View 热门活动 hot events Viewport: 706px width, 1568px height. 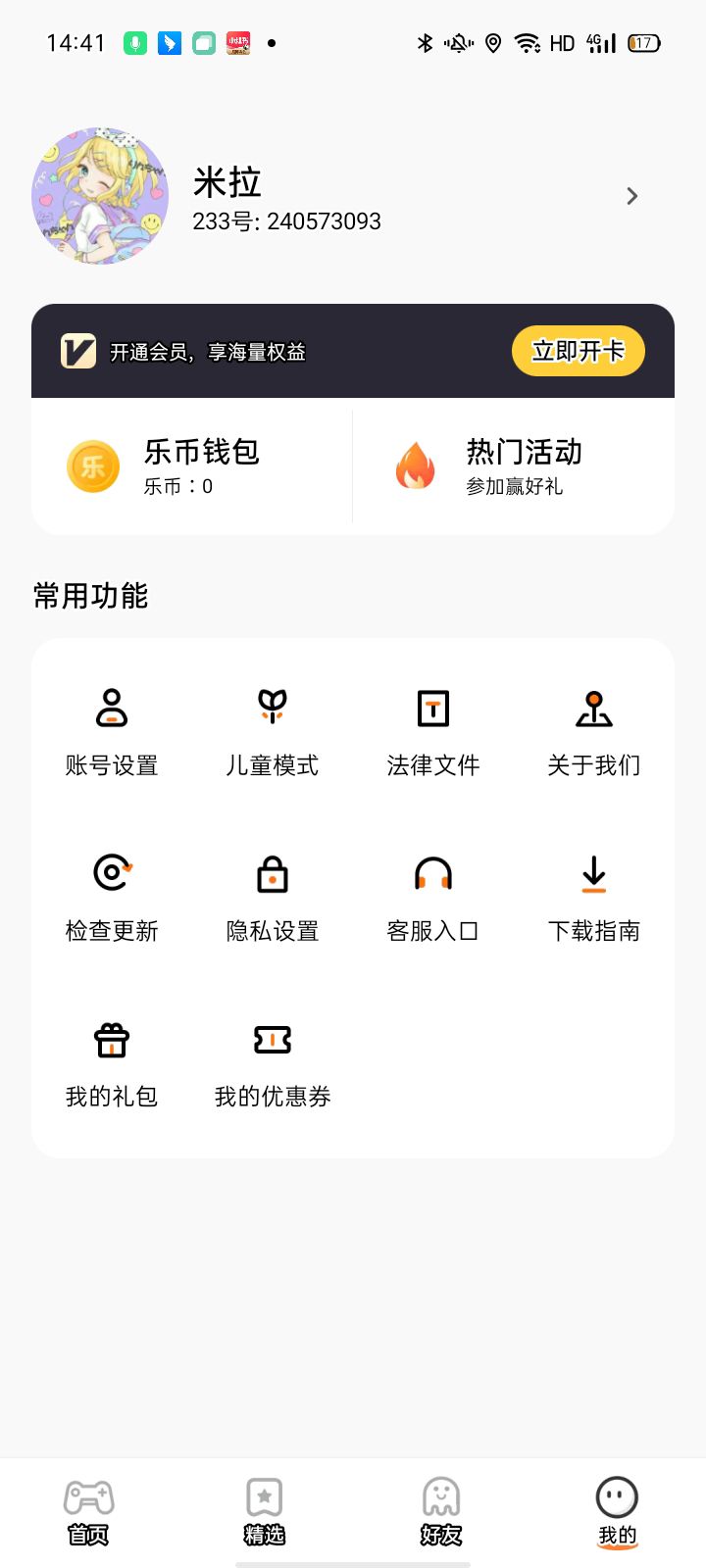point(514,465)
